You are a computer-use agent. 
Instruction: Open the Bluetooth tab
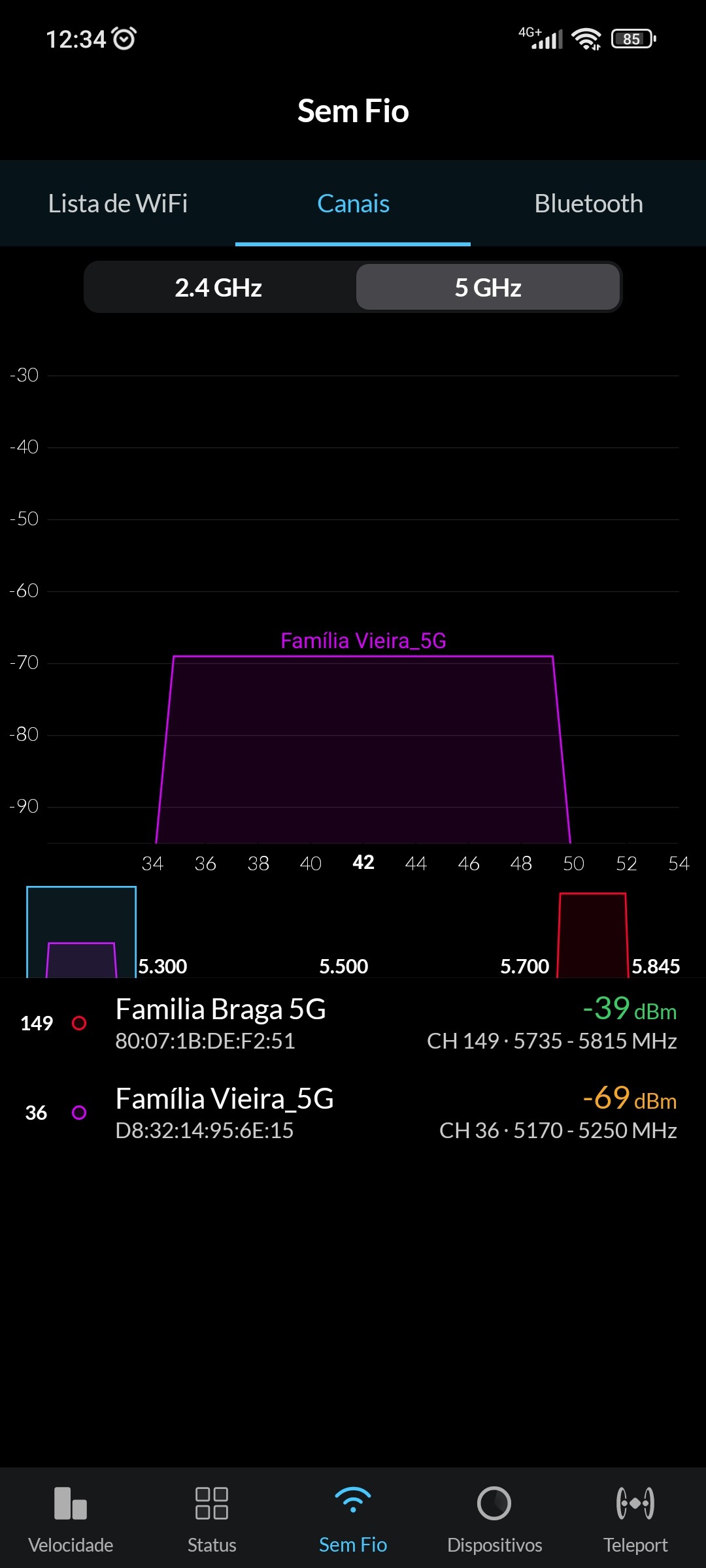point(588,204)
